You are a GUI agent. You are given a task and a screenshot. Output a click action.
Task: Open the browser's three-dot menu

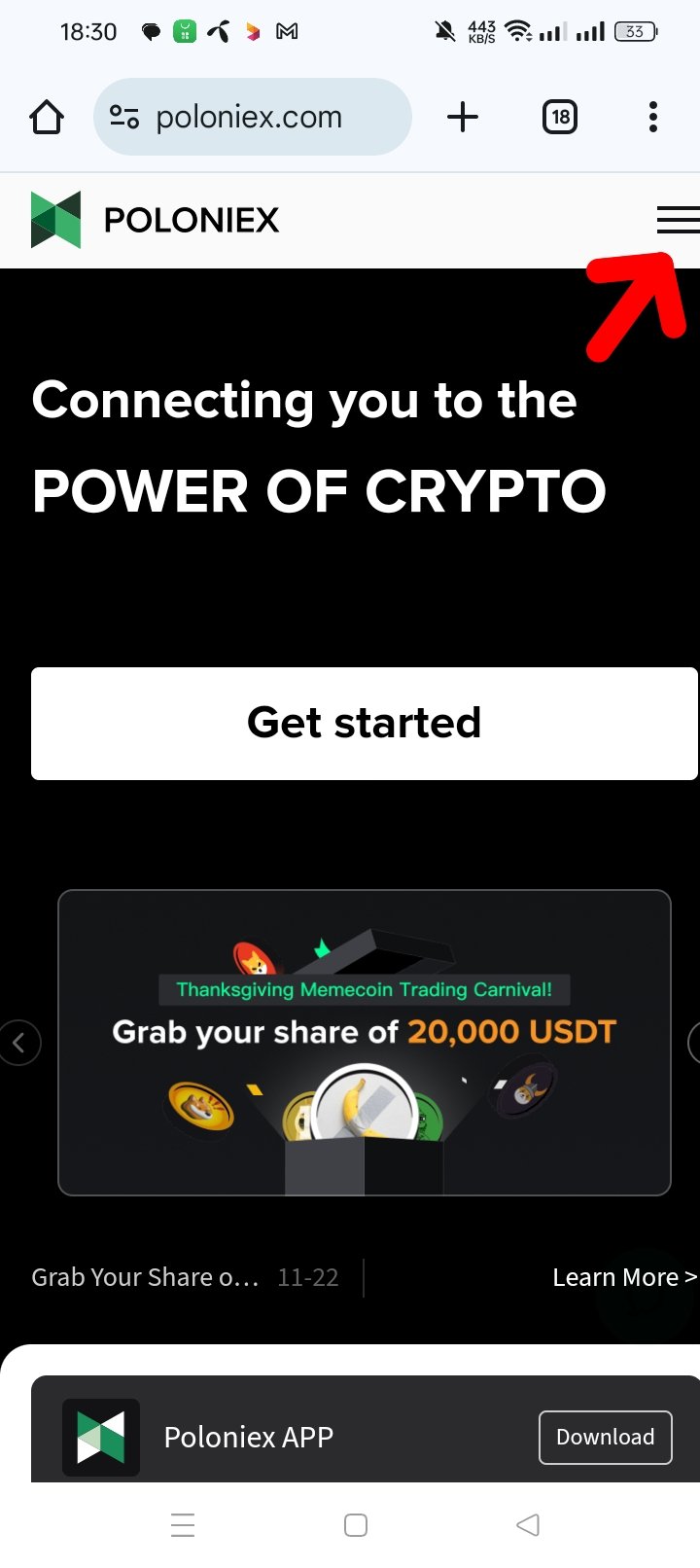653,118
